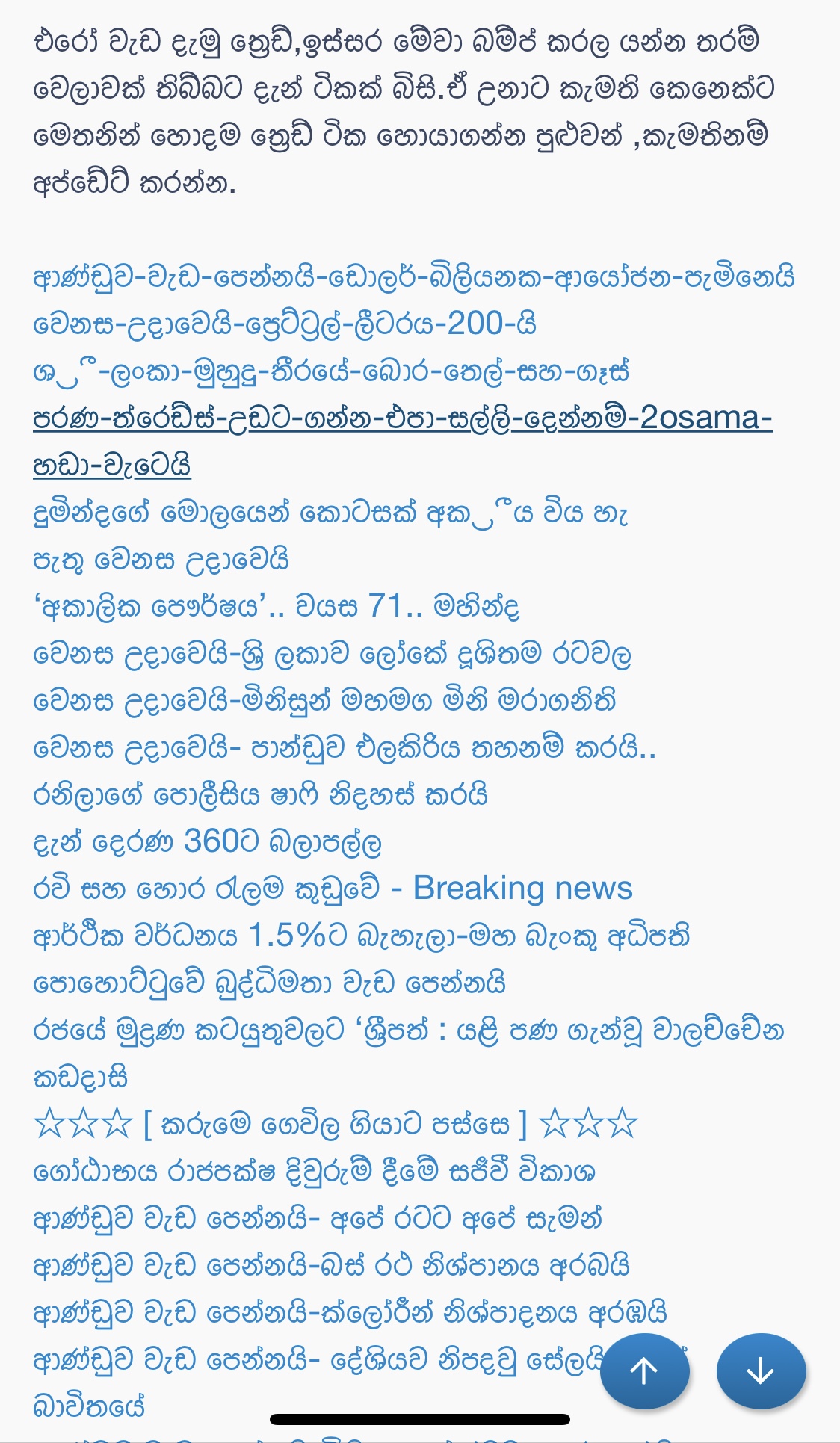
Task: Open the link about දෙරණ 360
Action: 207,841
